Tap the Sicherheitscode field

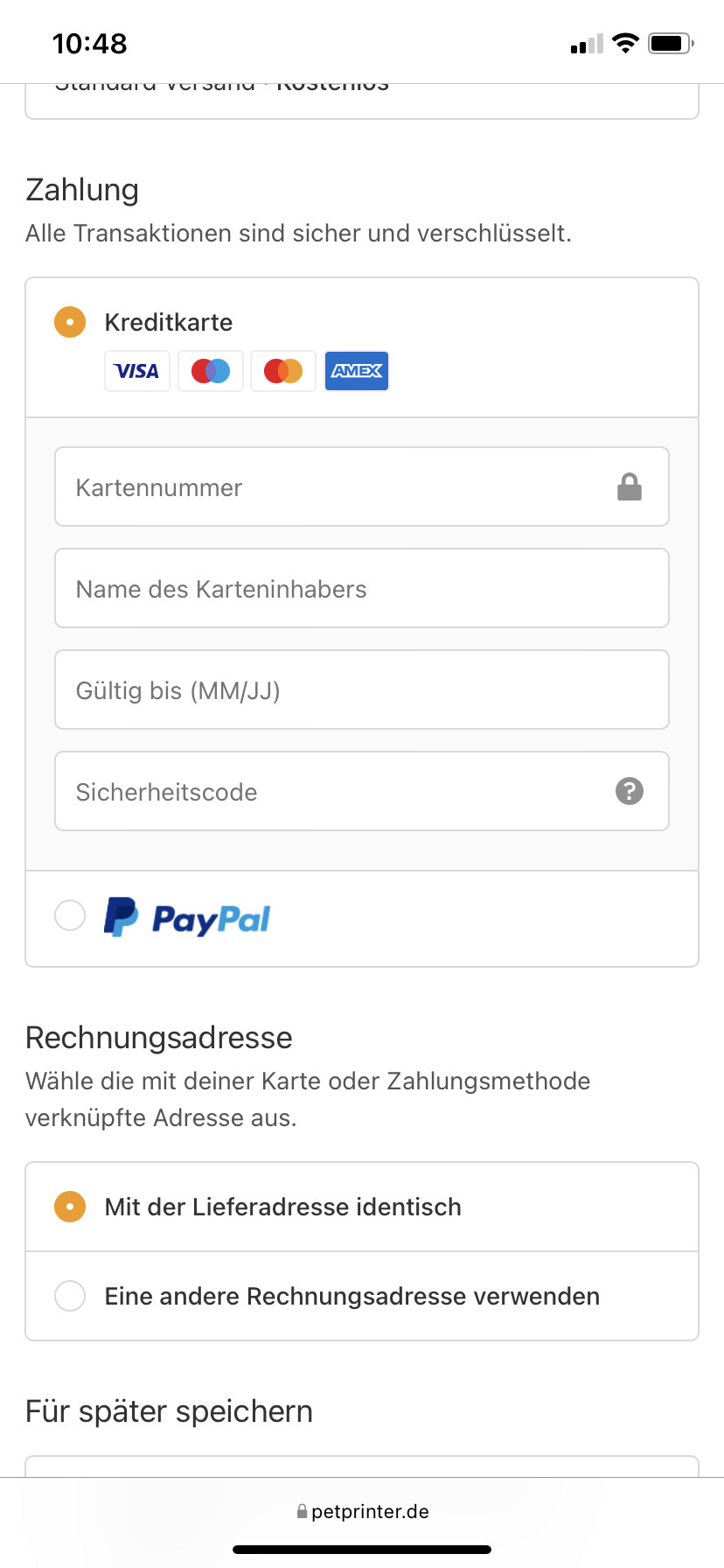coord(332,792)
